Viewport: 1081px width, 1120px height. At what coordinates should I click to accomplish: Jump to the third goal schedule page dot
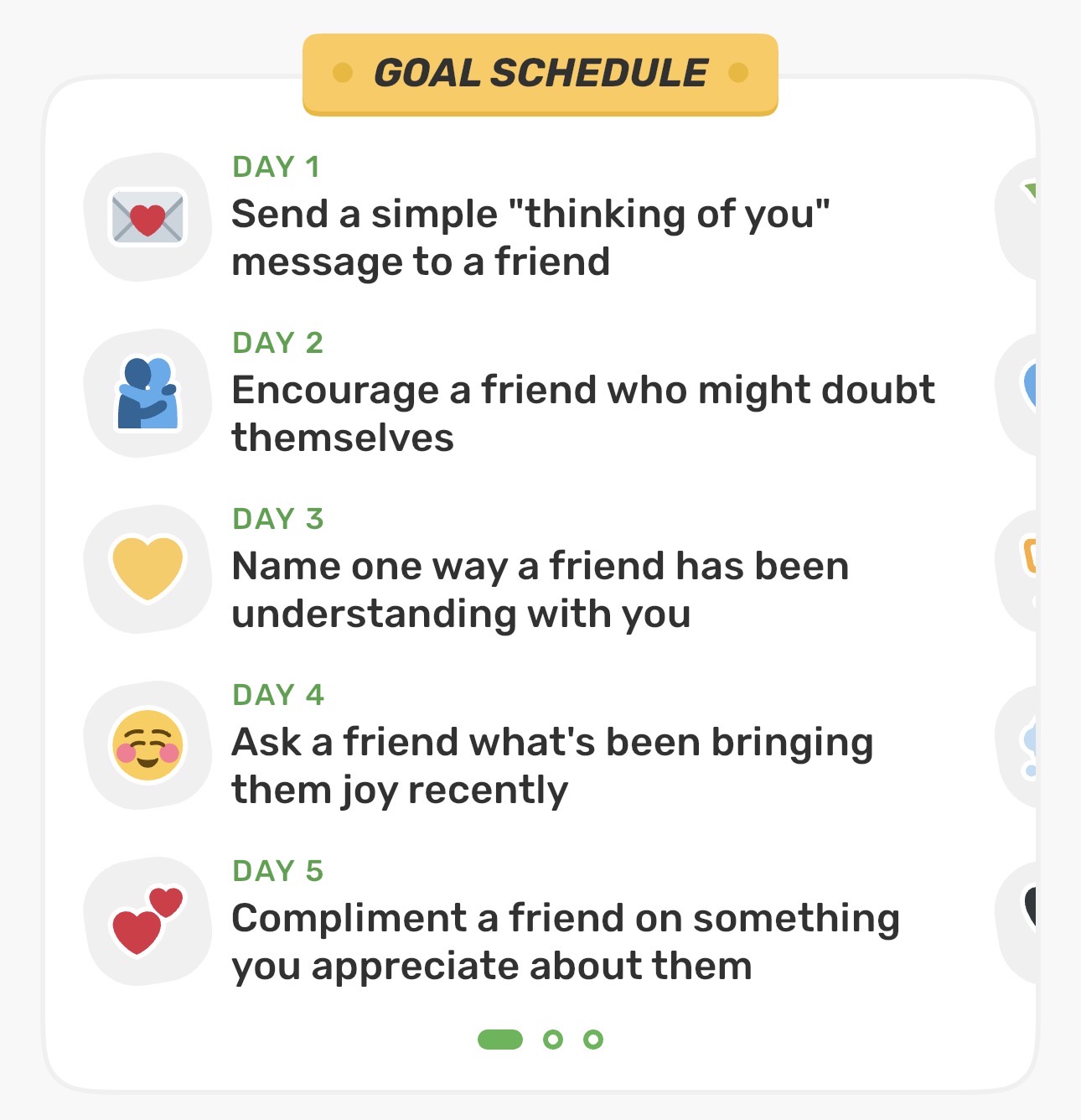coord(593,1040)
